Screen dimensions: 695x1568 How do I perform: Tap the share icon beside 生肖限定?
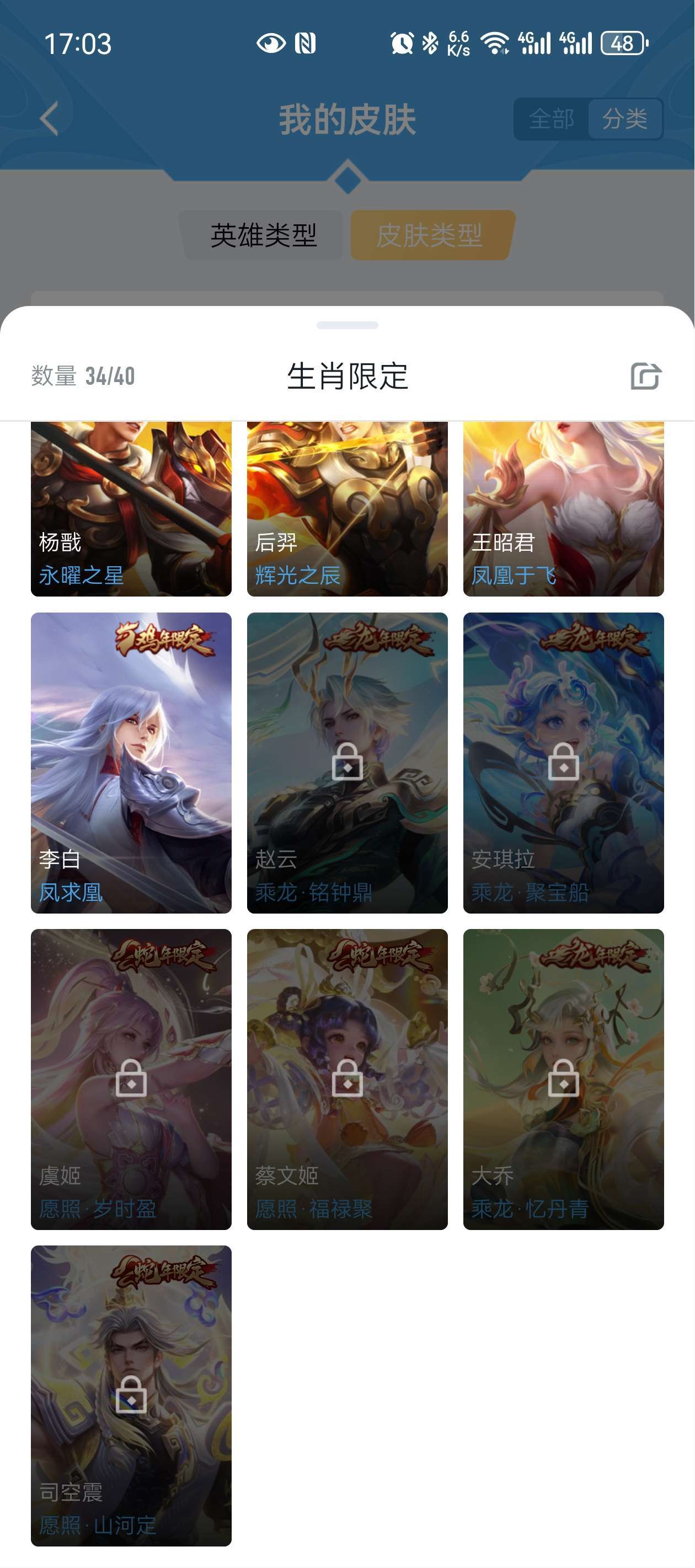tap(646, 375)
